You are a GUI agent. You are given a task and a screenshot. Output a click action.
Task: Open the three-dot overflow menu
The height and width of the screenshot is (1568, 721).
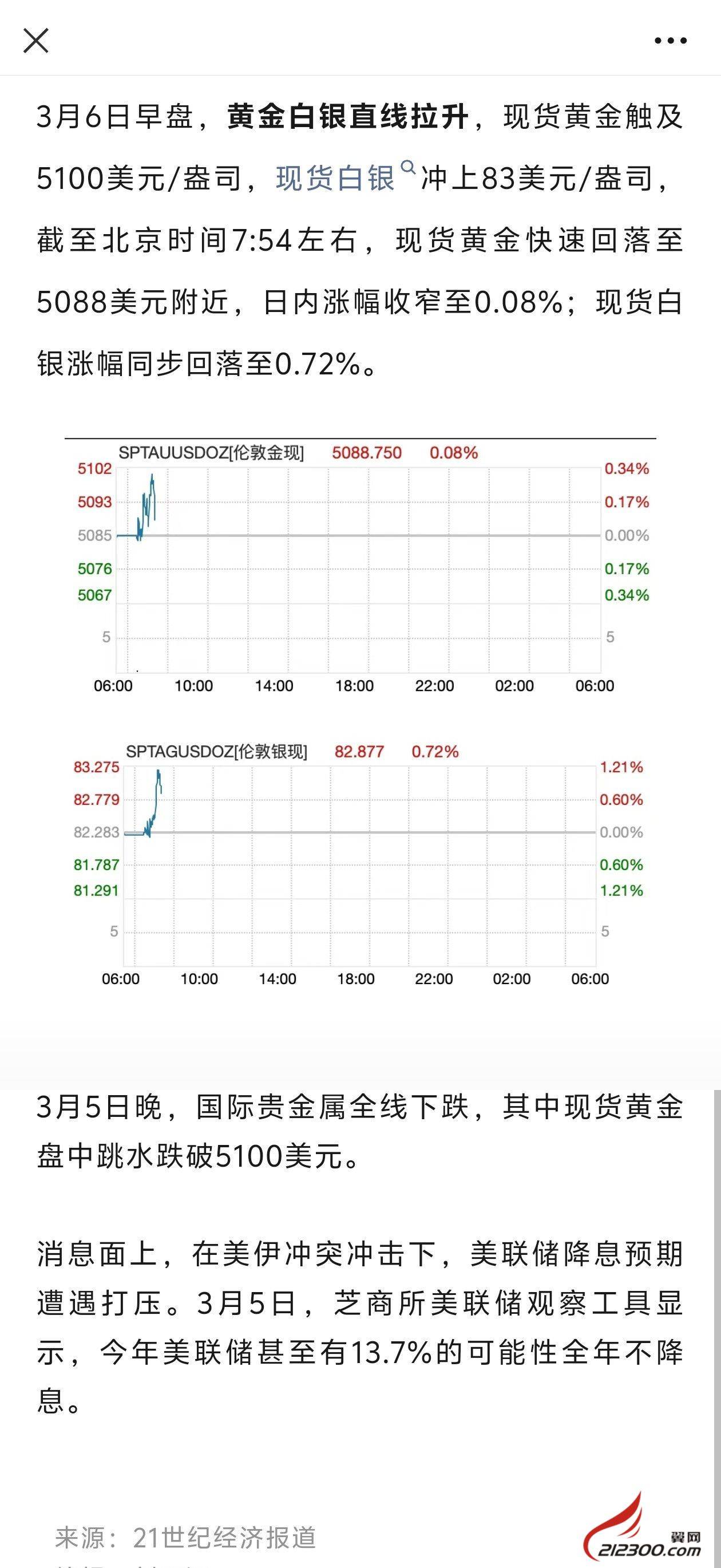pos(670,41)
